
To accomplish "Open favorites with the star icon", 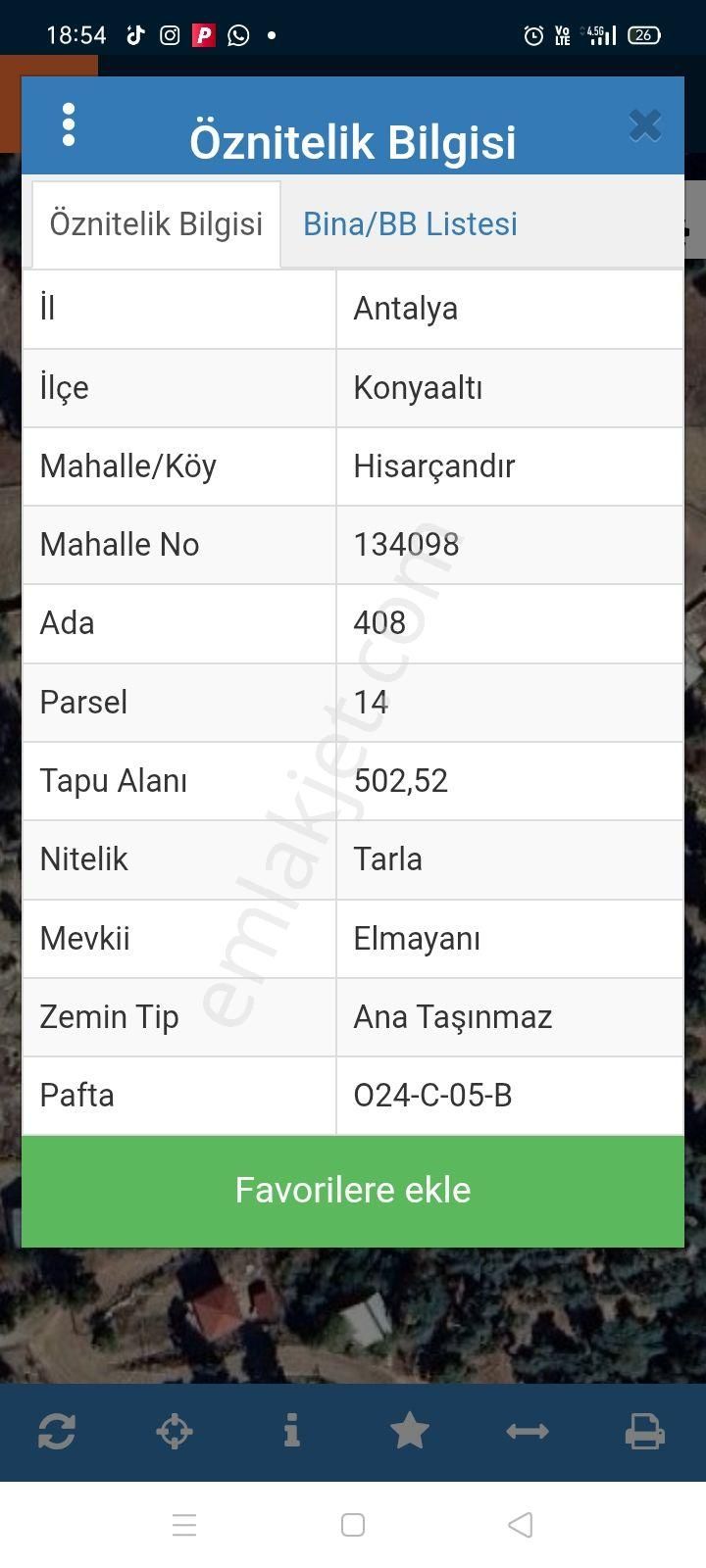I will [410, 1431].
